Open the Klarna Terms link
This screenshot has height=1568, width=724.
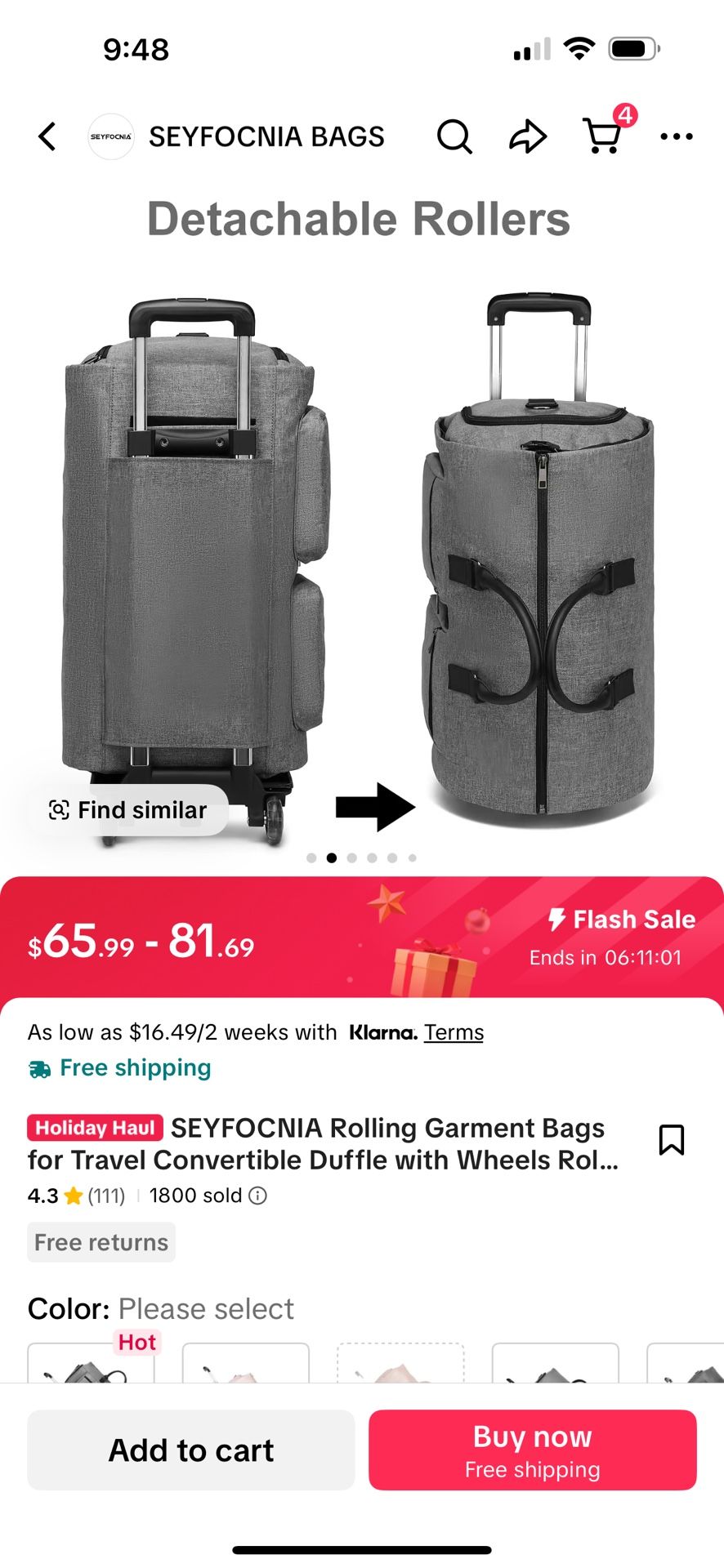pos(454,1031)
